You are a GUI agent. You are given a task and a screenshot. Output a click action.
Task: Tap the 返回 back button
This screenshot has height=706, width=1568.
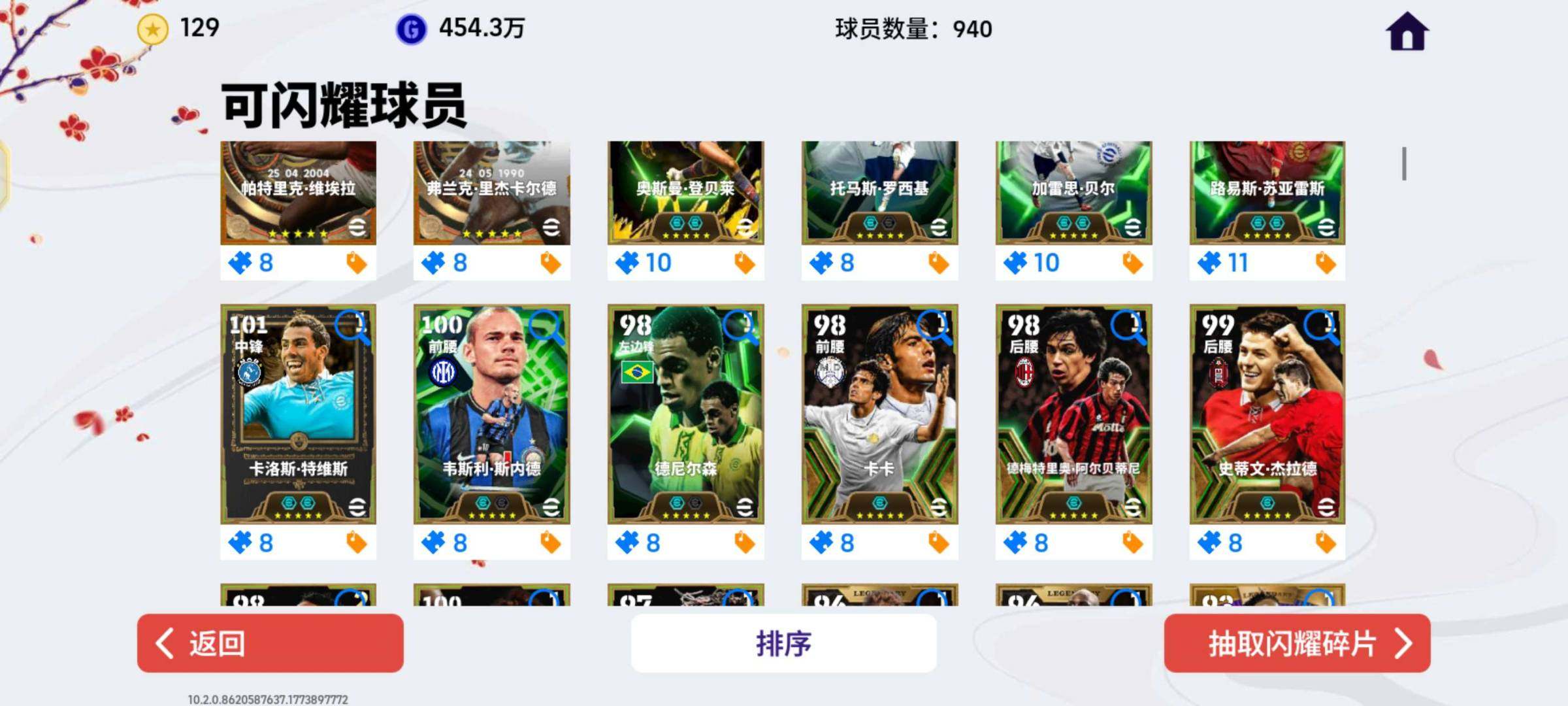pyautogui.click(x=270, y=643)
